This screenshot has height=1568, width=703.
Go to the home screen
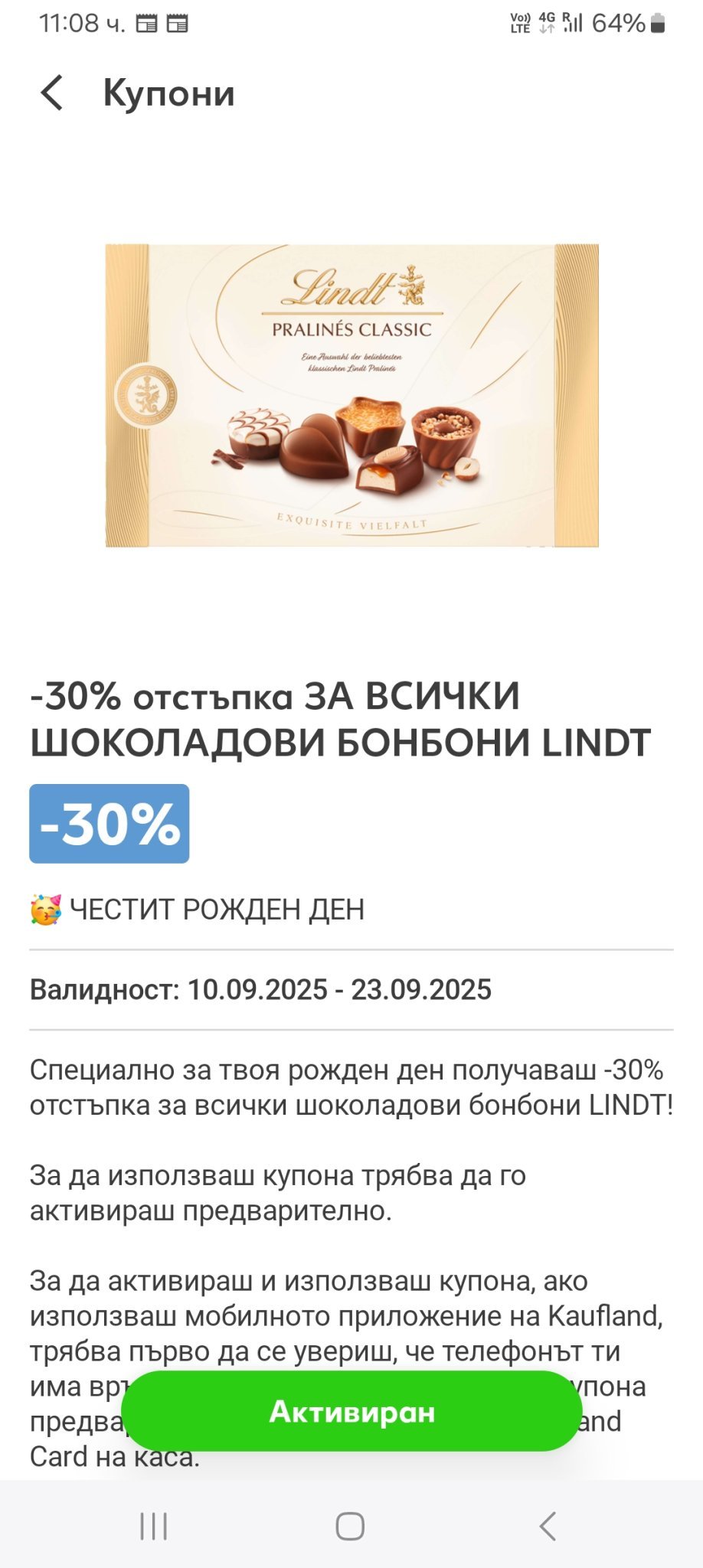[x=350, y=1526]
